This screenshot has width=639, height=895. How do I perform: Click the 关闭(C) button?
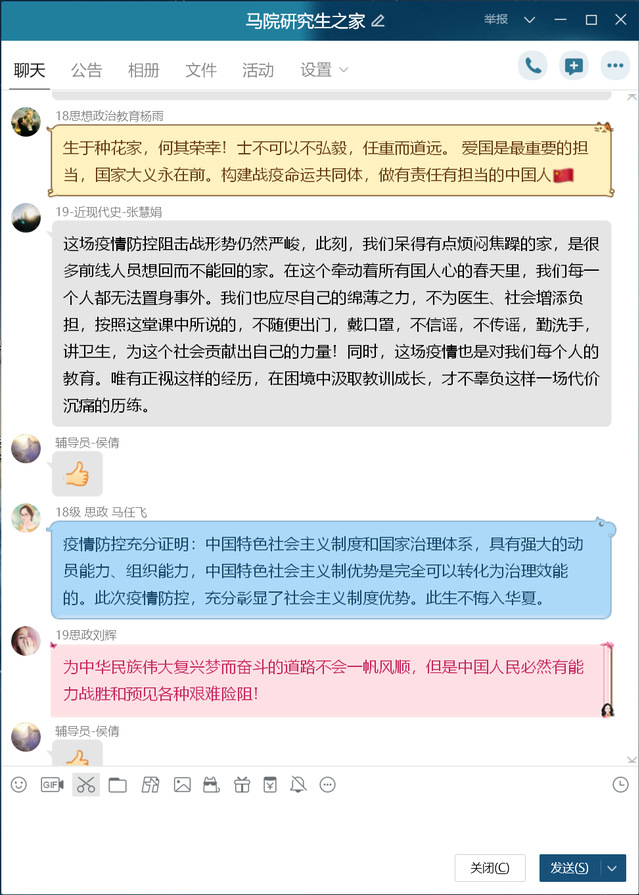click(x=490, y=867)
